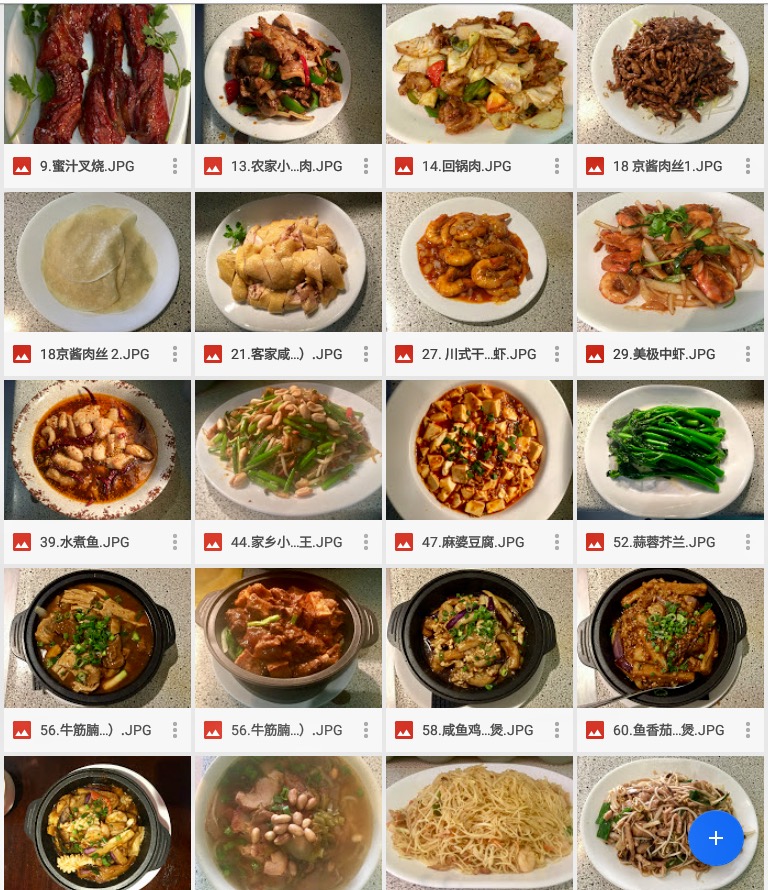The image size is (768, 890).
Task: Open the 52.蒜蓉芥兰.JPG file
Action: tap(670, 450)
